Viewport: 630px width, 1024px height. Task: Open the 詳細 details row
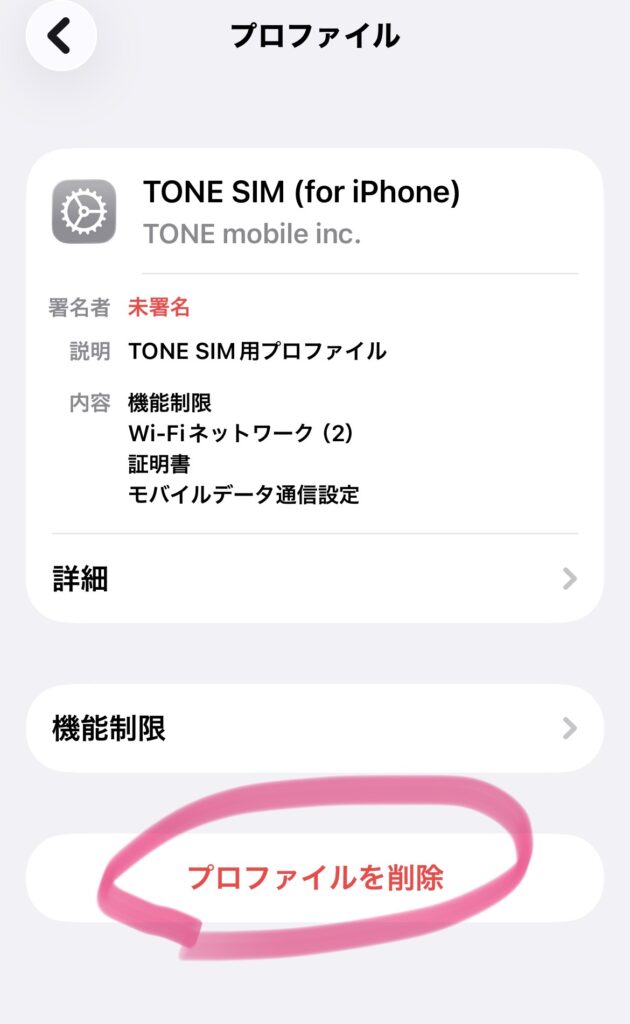click(x=314, y=578)
